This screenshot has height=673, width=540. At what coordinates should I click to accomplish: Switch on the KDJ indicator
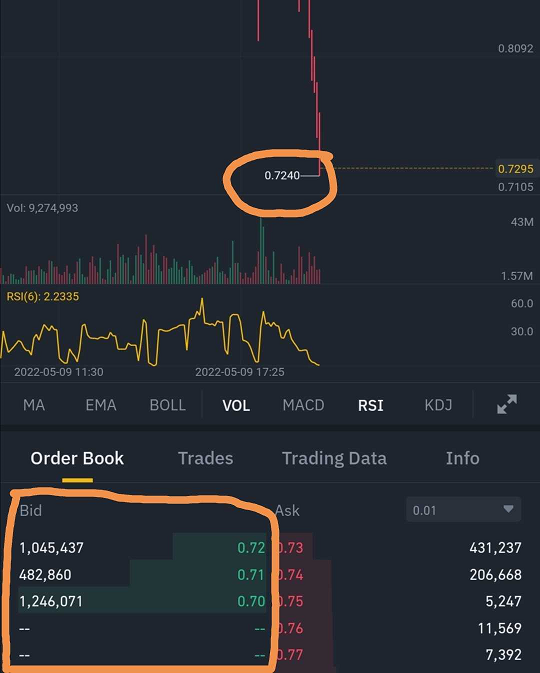tap(438, 405)
